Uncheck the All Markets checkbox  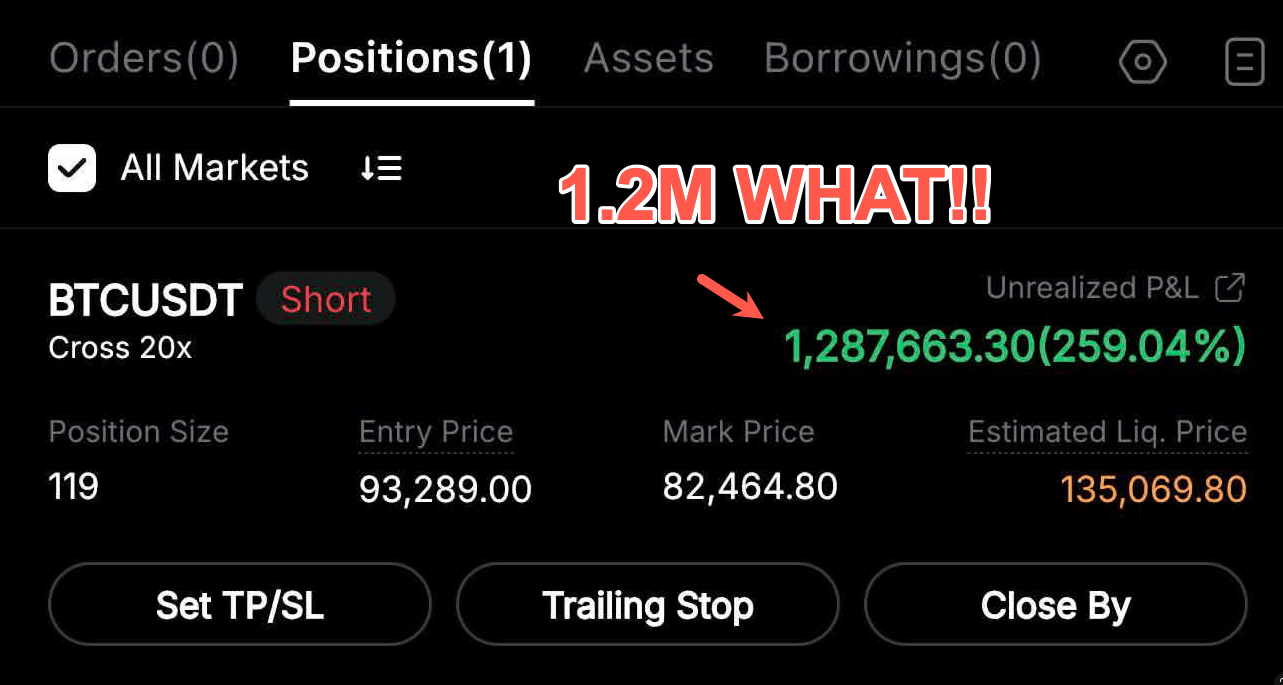tap(72, 168)
